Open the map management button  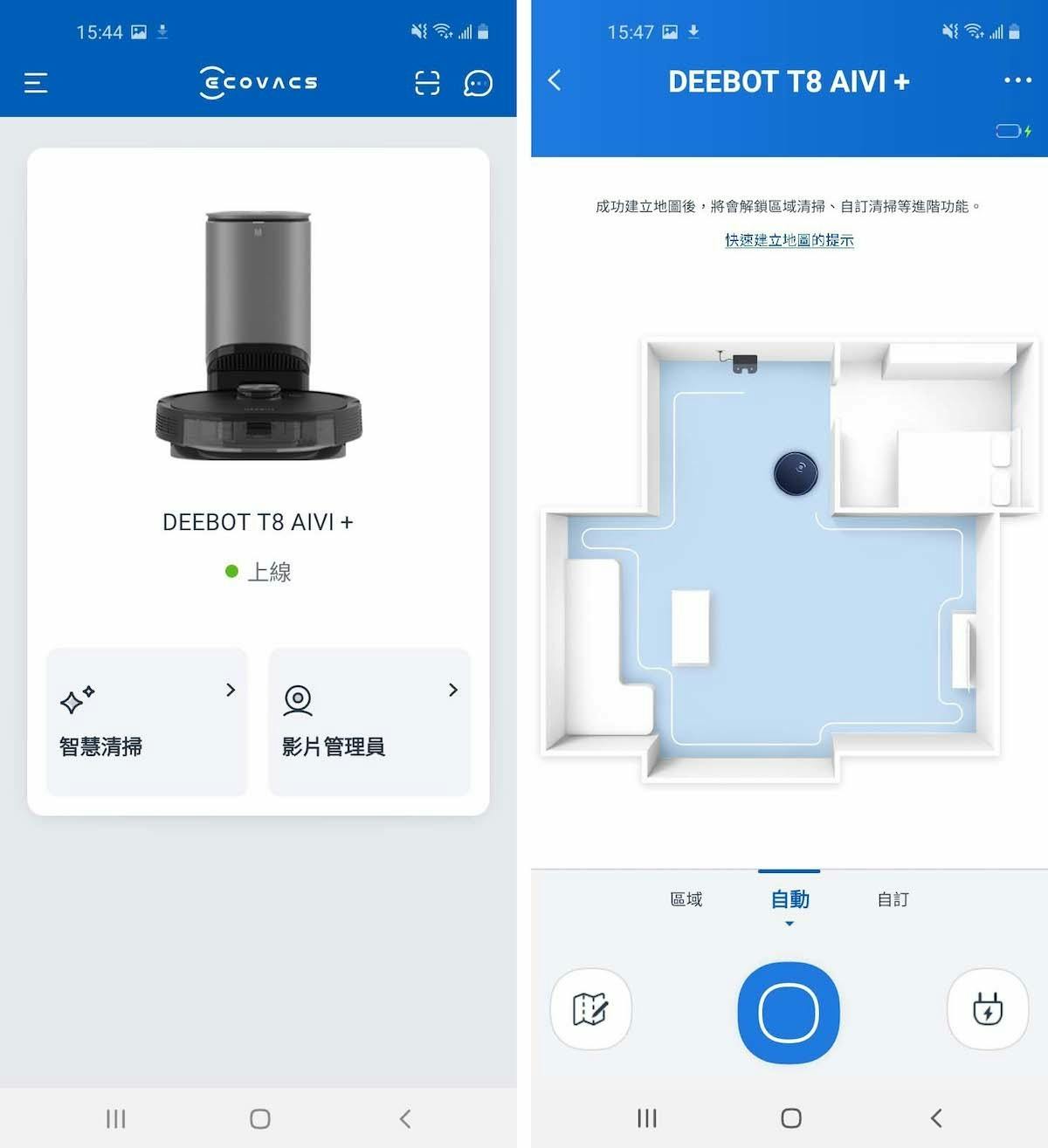[590, 1009]
